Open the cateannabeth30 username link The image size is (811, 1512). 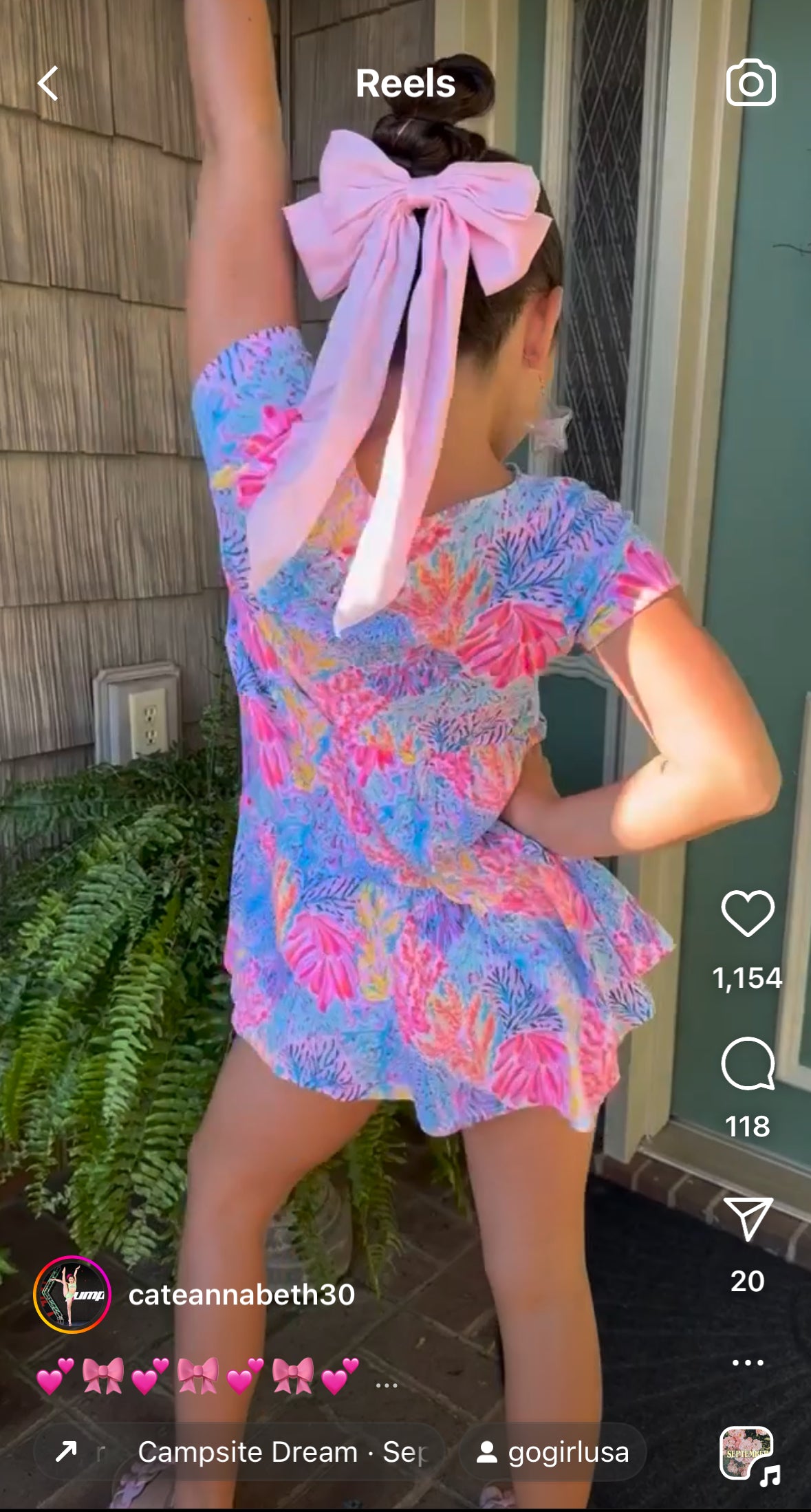tap(241, 1295)
